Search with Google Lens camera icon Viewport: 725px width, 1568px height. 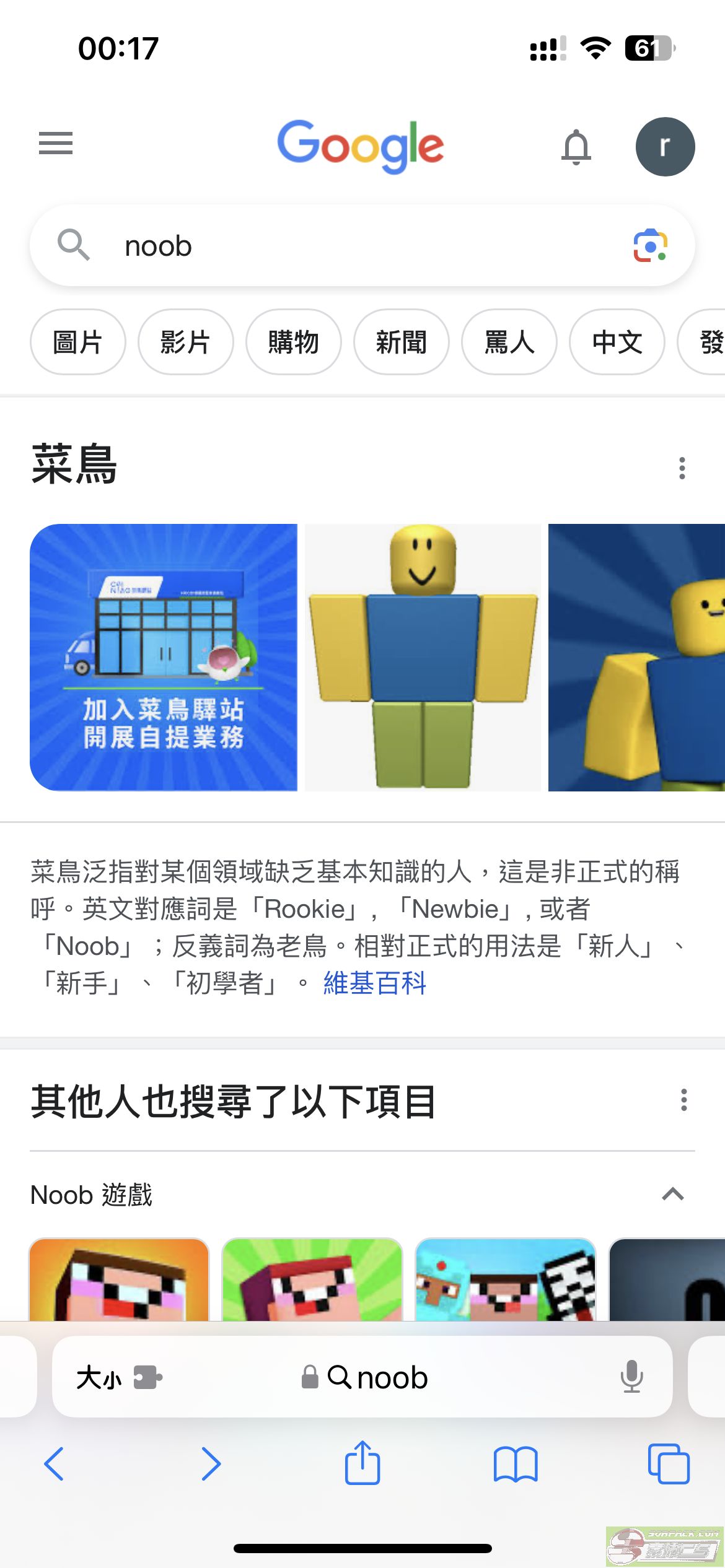pos(650,246)
